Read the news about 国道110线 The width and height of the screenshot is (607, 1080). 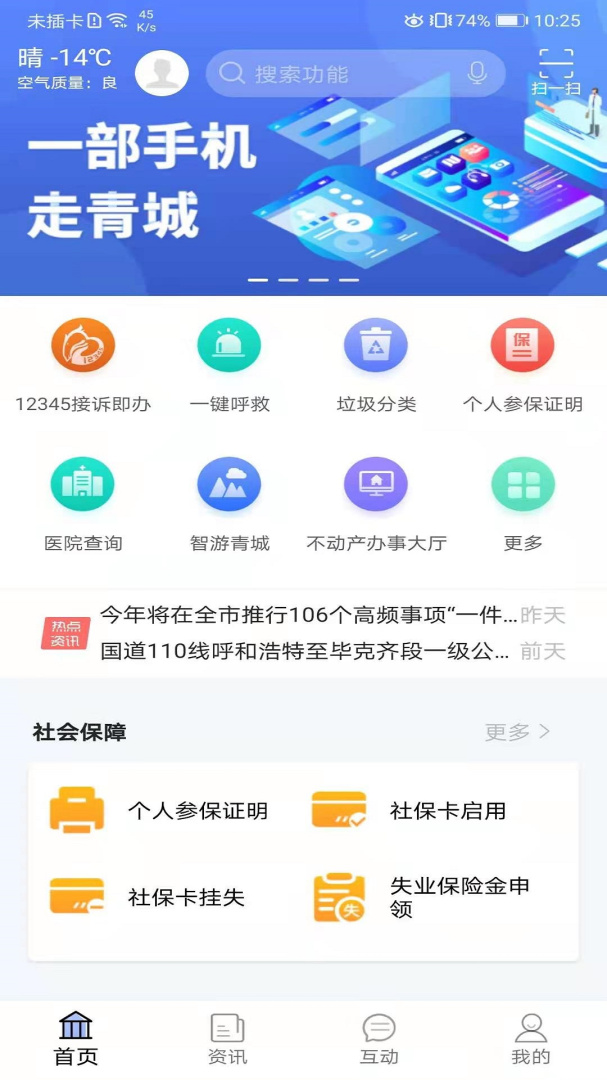[305, 652]
